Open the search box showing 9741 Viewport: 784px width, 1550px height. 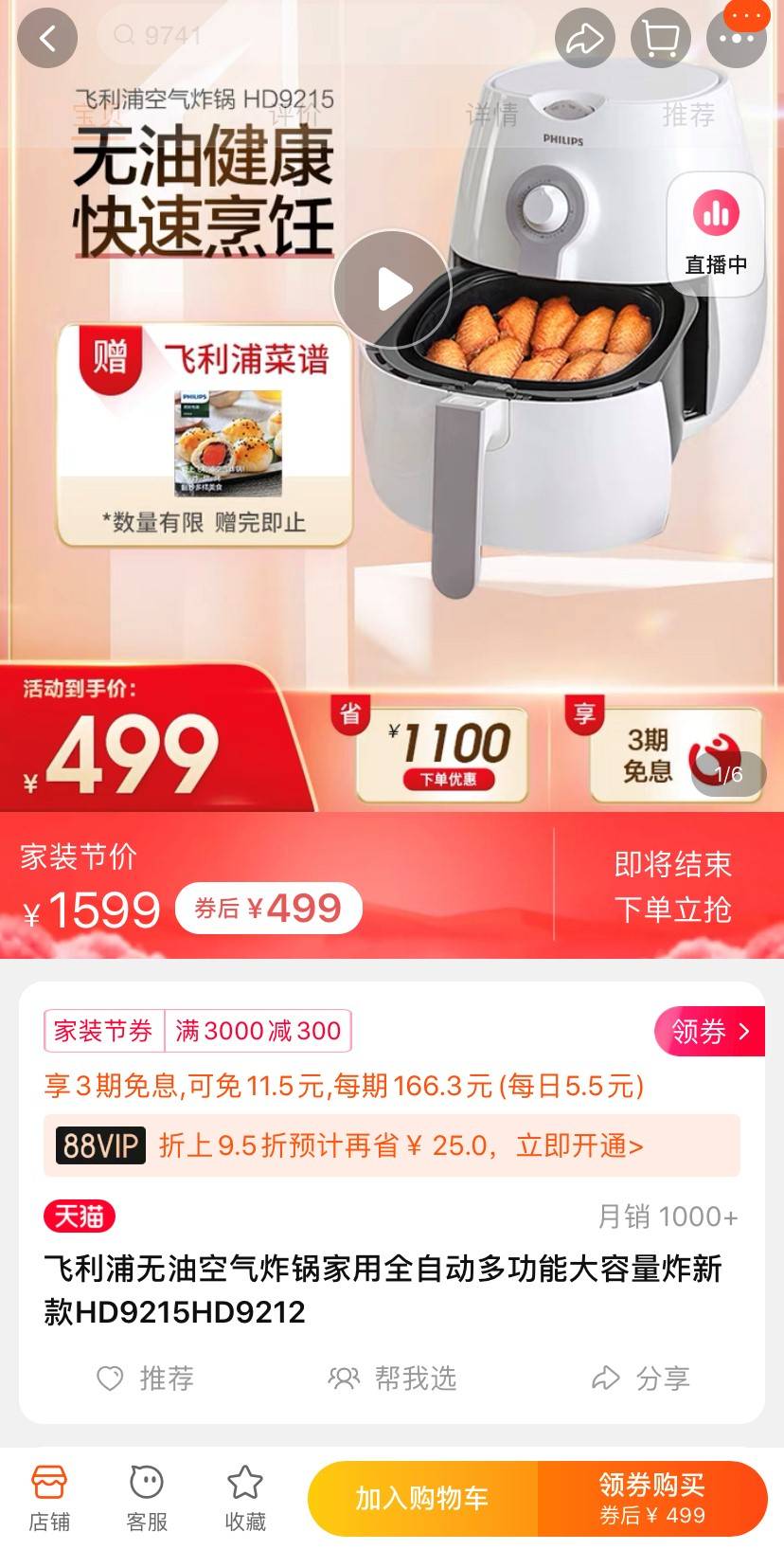[x=316, y=36]
